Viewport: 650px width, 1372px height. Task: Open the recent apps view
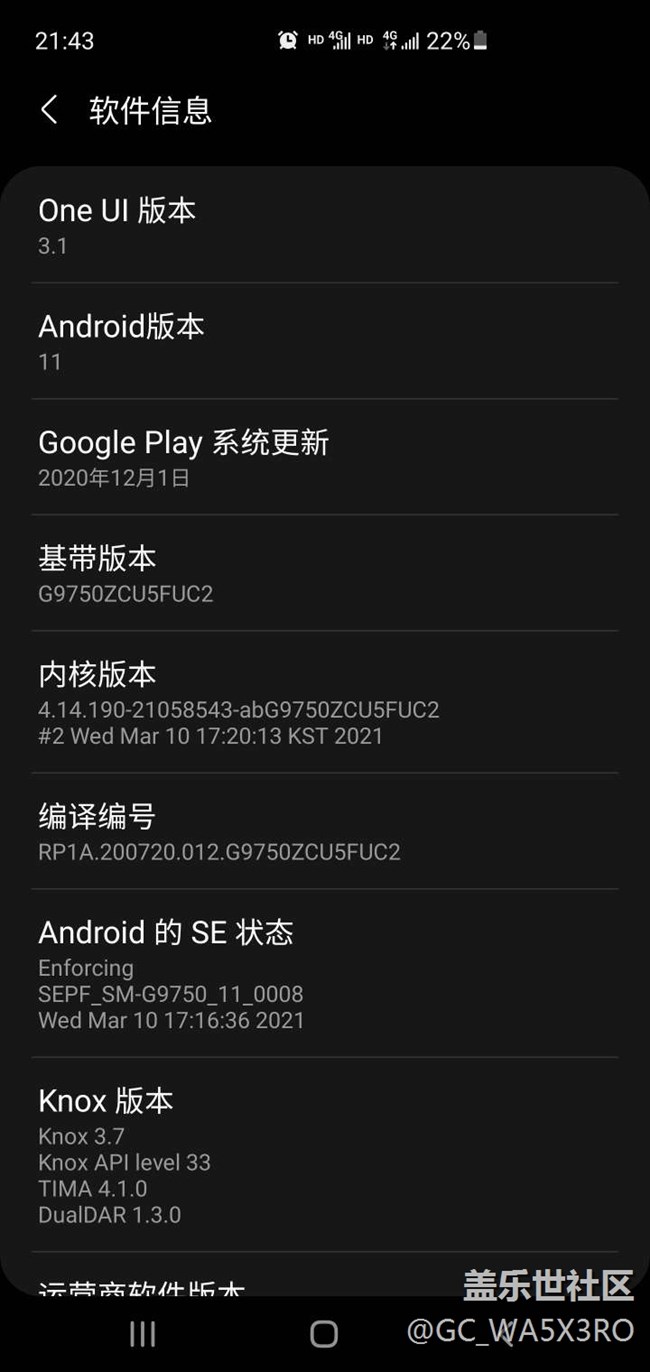pyautogui.click(x=143, y=1333)
